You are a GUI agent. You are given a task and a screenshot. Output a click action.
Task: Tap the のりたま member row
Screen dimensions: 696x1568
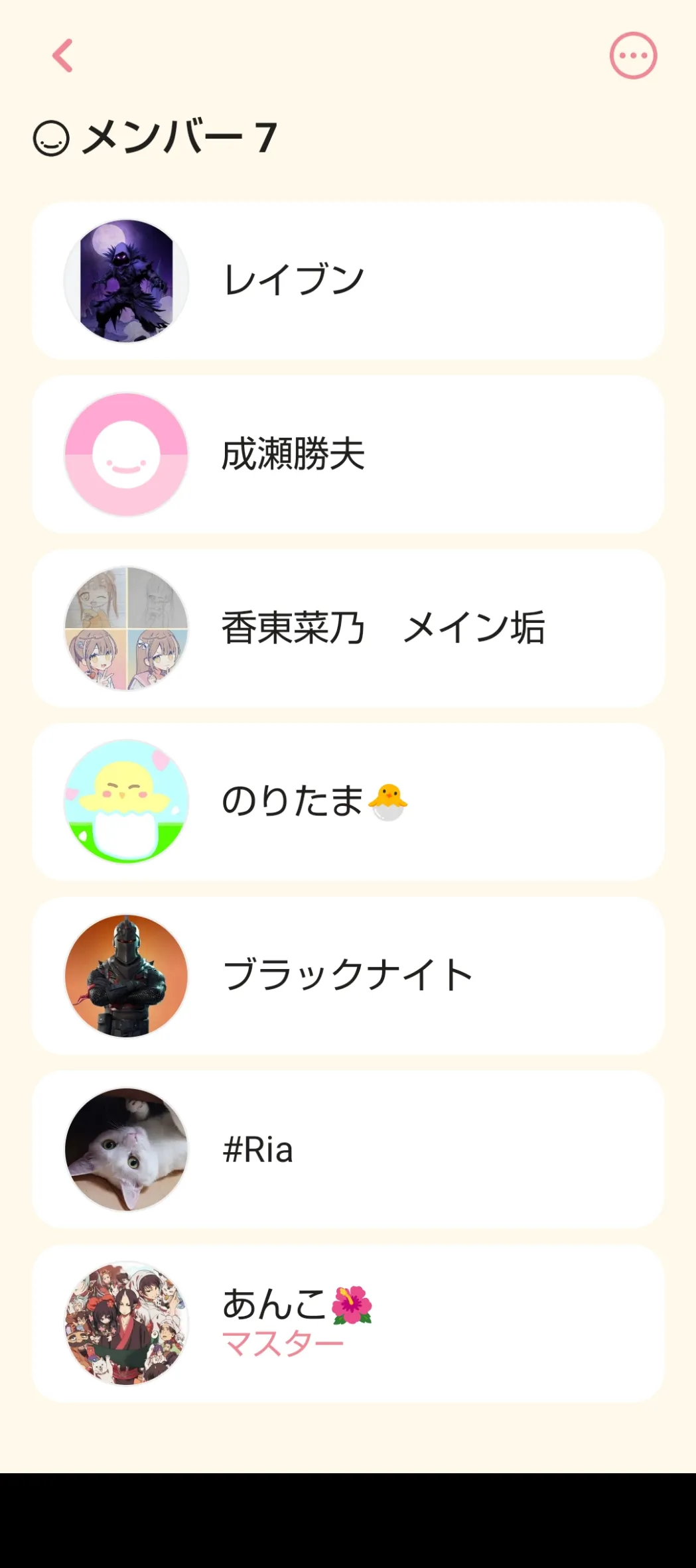click(348, 802)
